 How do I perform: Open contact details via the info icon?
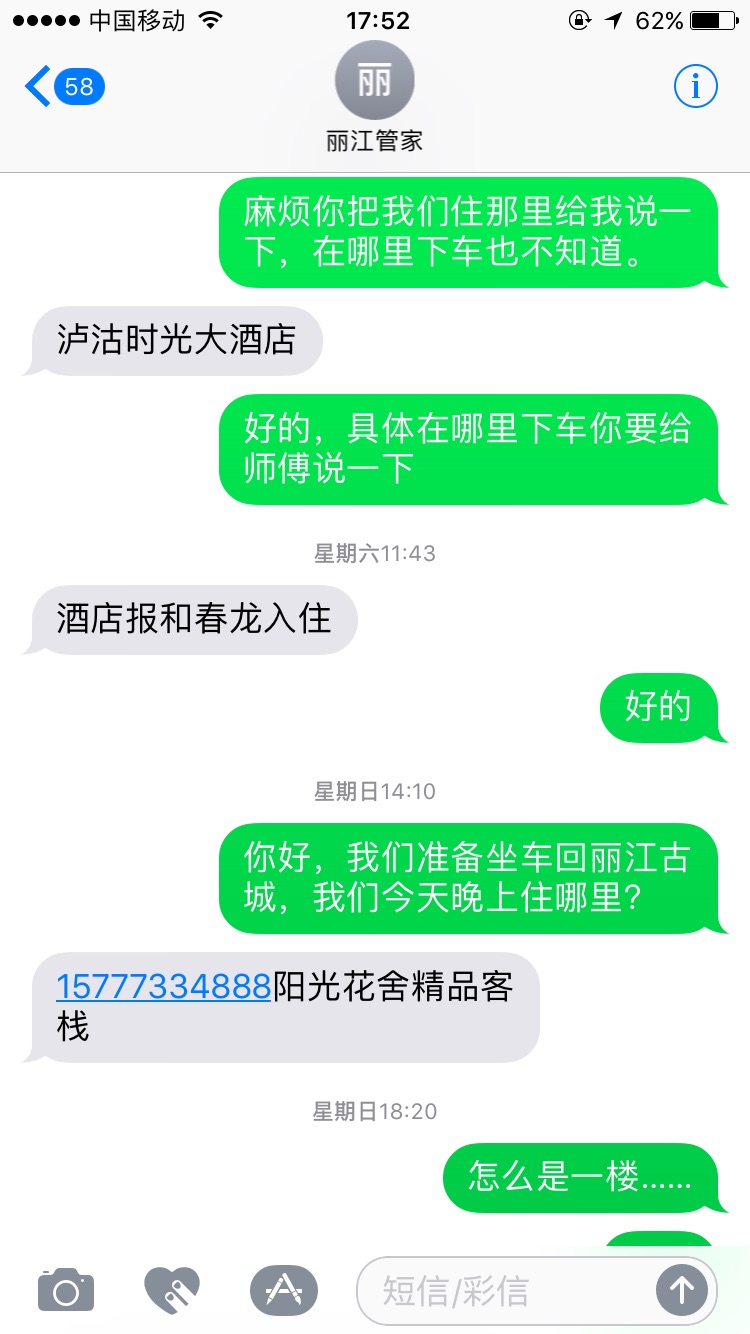(x=696, y=87)
